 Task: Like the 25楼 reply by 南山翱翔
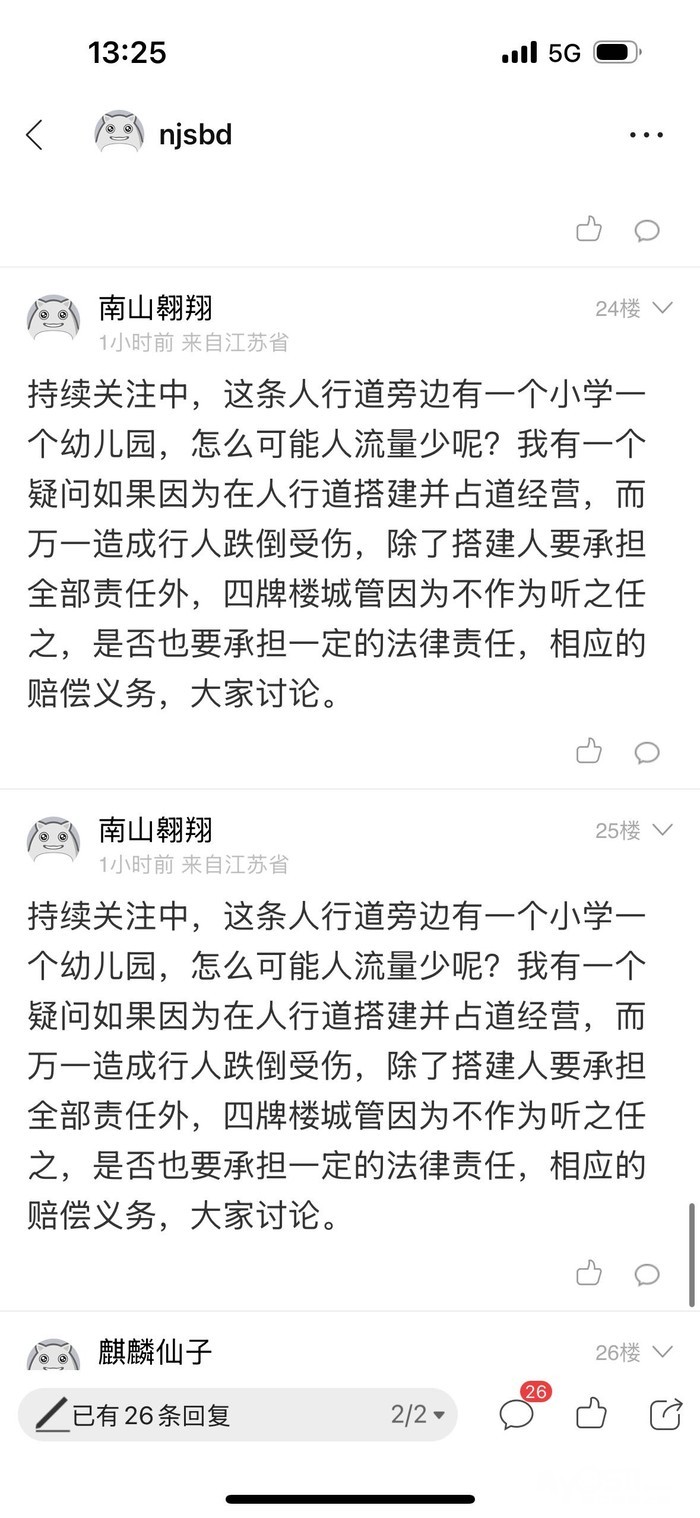[x=589, y=1273]
